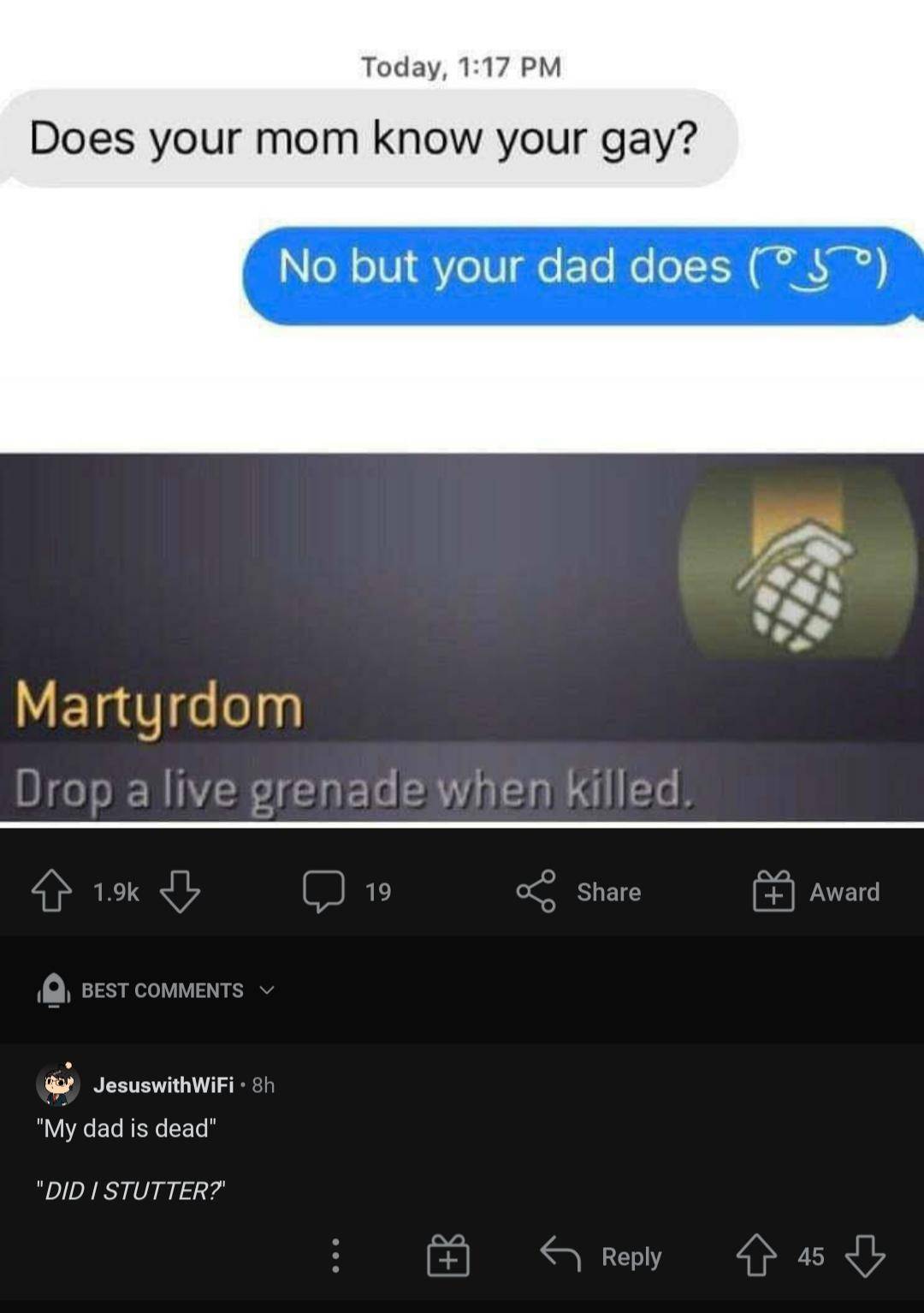
Task: Open JesuswithWiFi's profile
Action: pyautogui.click(x=163, y=1084)
